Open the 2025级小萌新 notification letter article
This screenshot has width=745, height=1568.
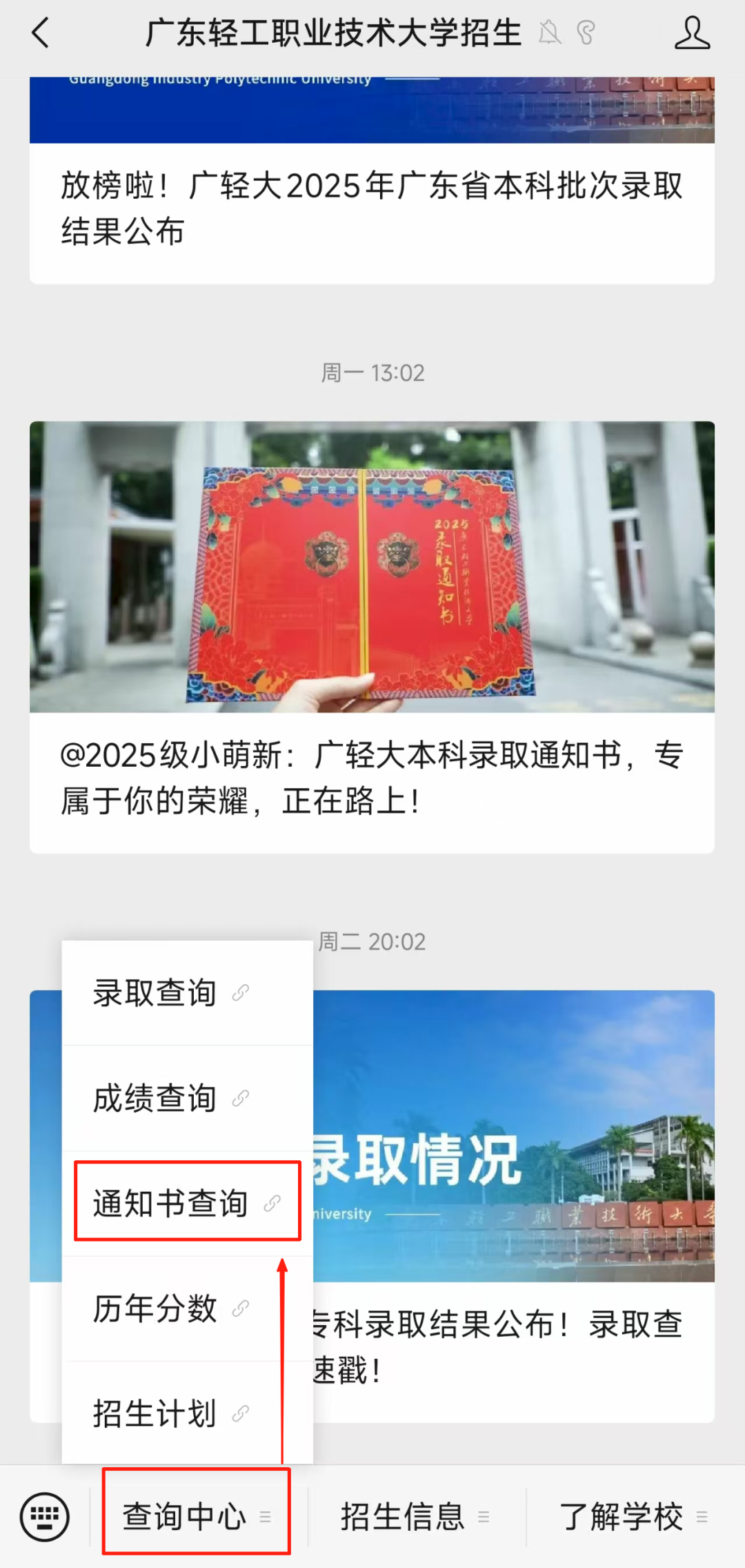pos(372,778)
